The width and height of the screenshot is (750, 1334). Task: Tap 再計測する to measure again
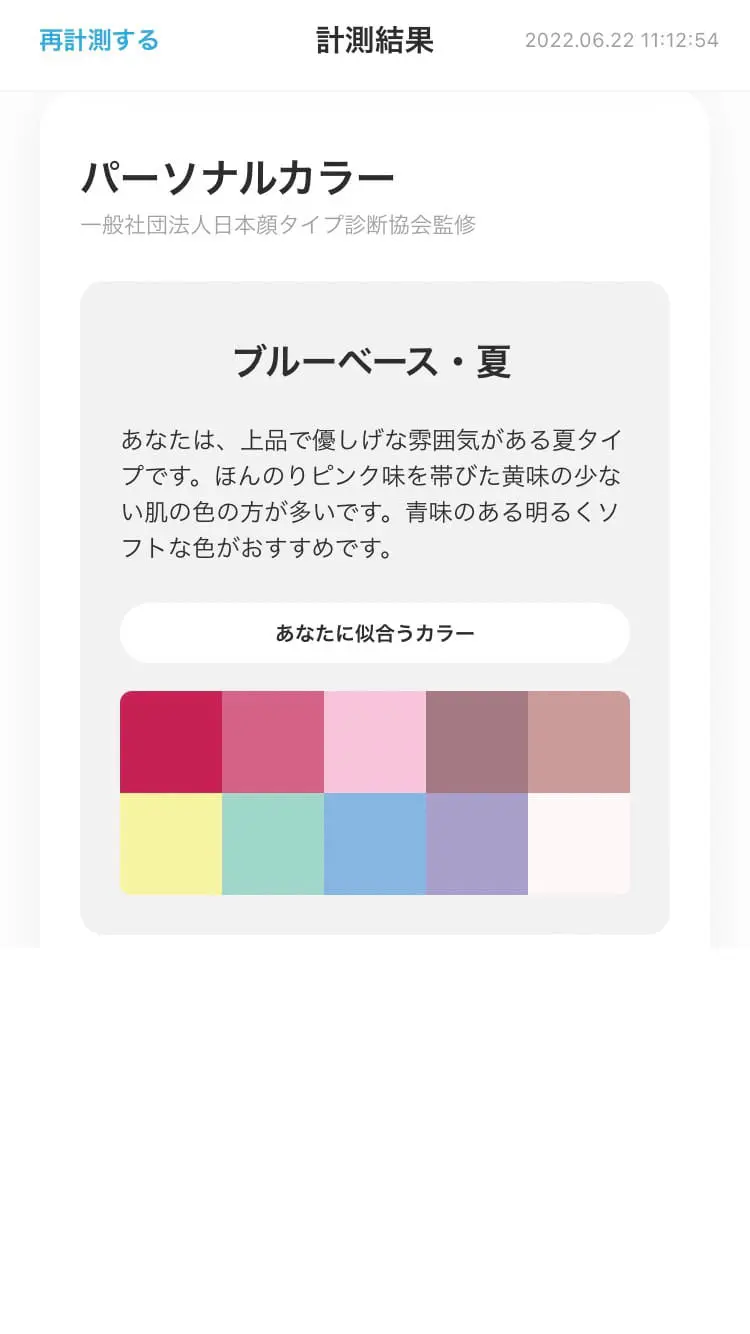pos(99,41)
